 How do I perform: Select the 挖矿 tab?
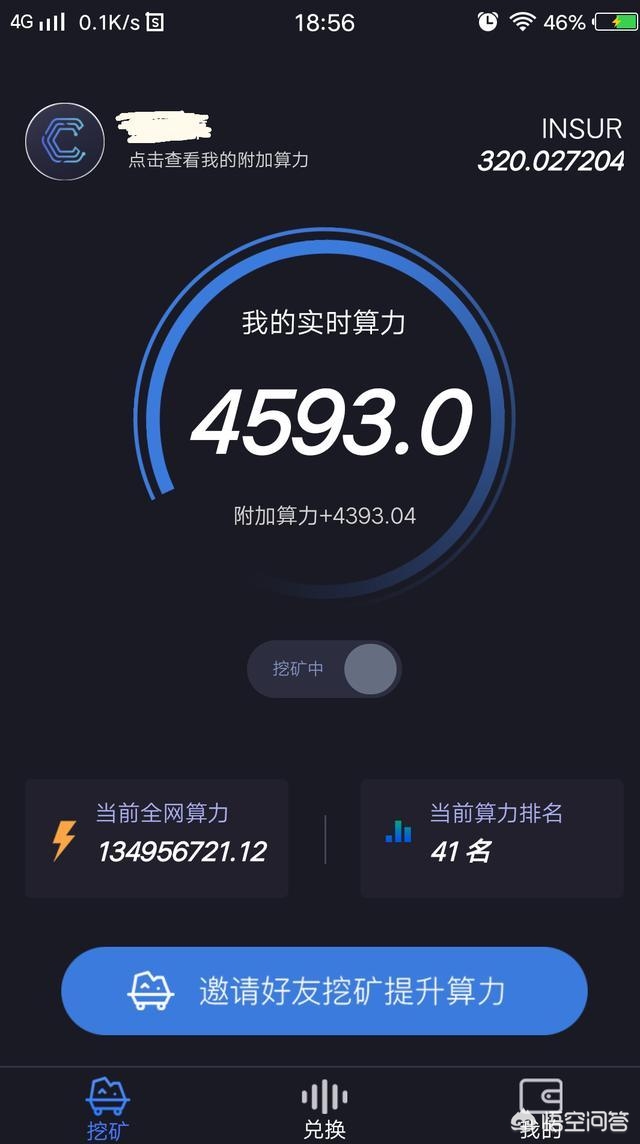pyautogui.click(x=107, y=1108)
